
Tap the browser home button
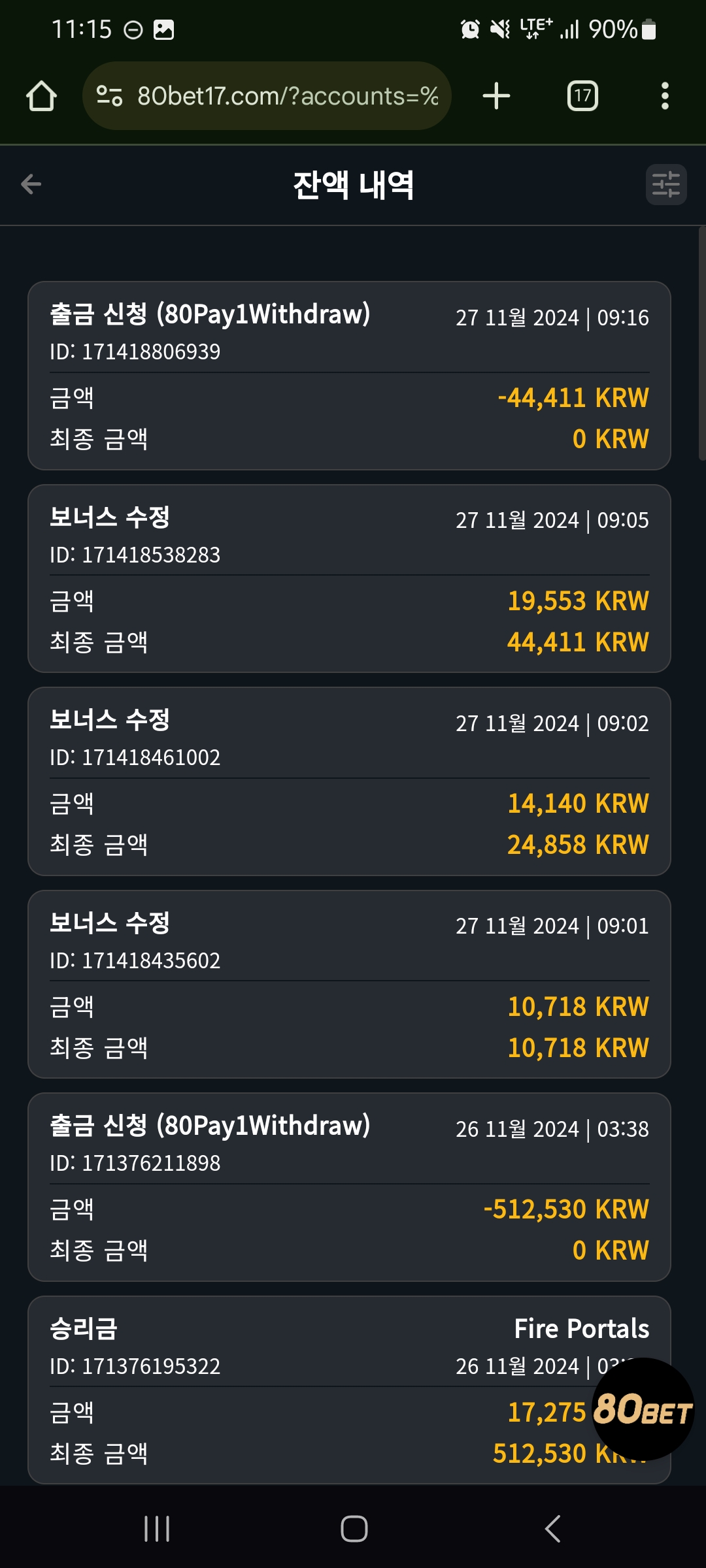point(41,96)
